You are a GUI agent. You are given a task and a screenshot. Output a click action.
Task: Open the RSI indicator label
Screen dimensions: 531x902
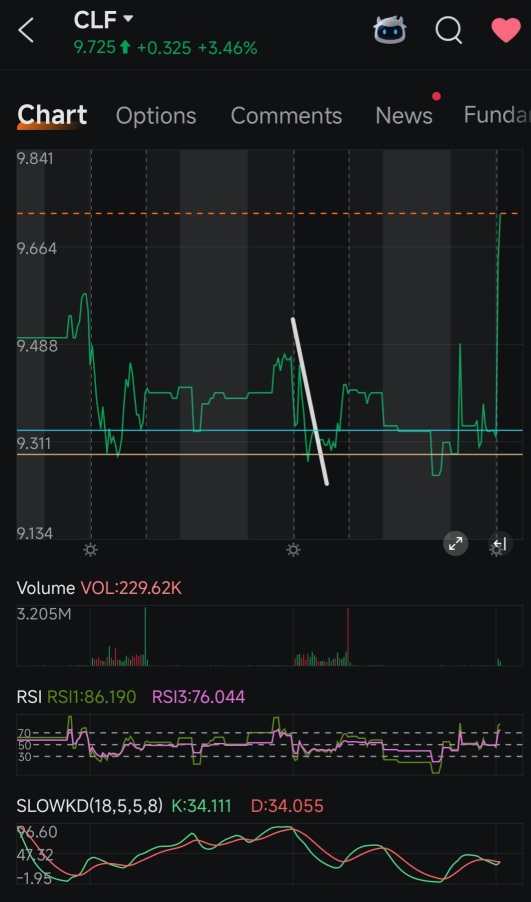click(29, 697)
